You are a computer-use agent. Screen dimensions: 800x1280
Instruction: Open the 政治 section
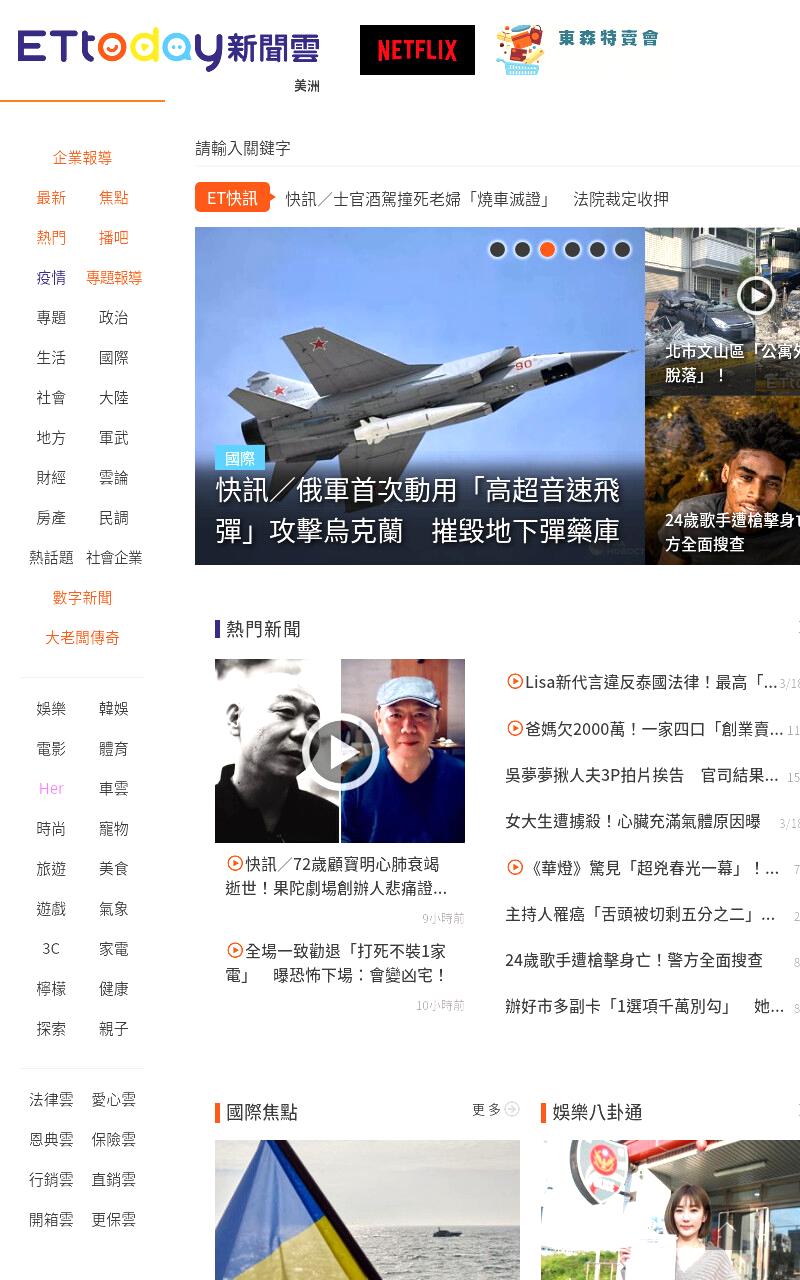(113, 317)
